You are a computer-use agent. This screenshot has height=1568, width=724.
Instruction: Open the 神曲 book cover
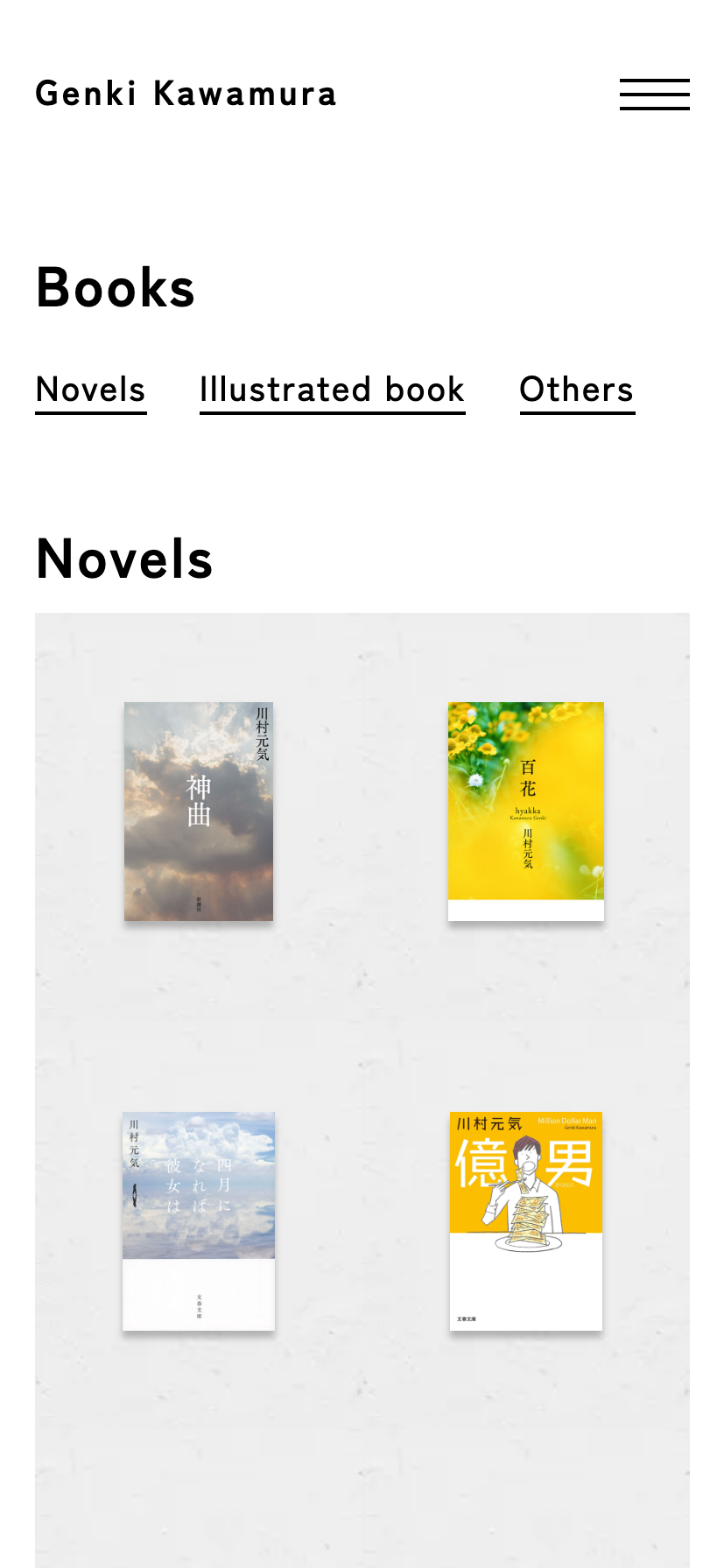(x=199, y=811)
